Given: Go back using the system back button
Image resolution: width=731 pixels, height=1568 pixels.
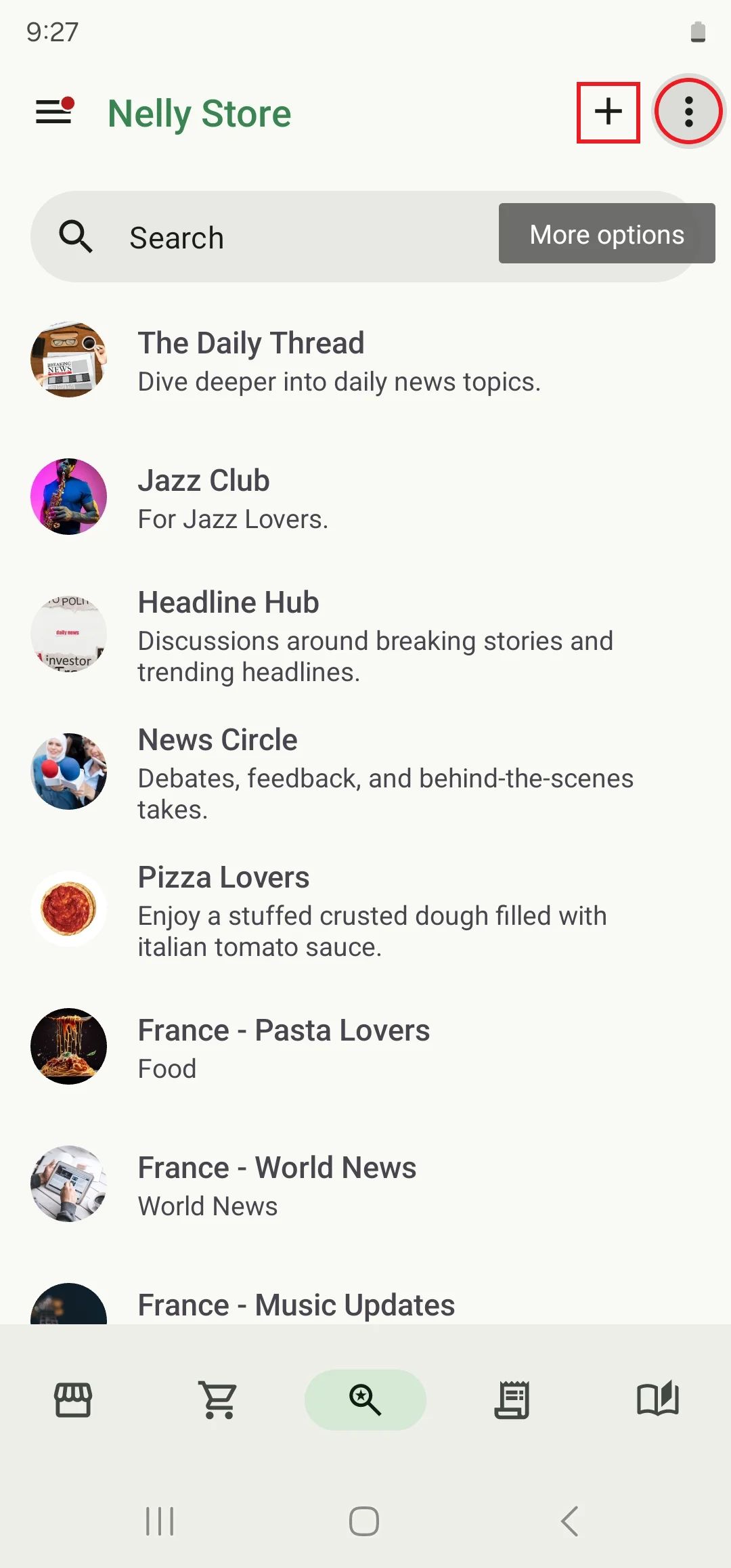Looking at the screenshot, I should (x=570, y=1521).
